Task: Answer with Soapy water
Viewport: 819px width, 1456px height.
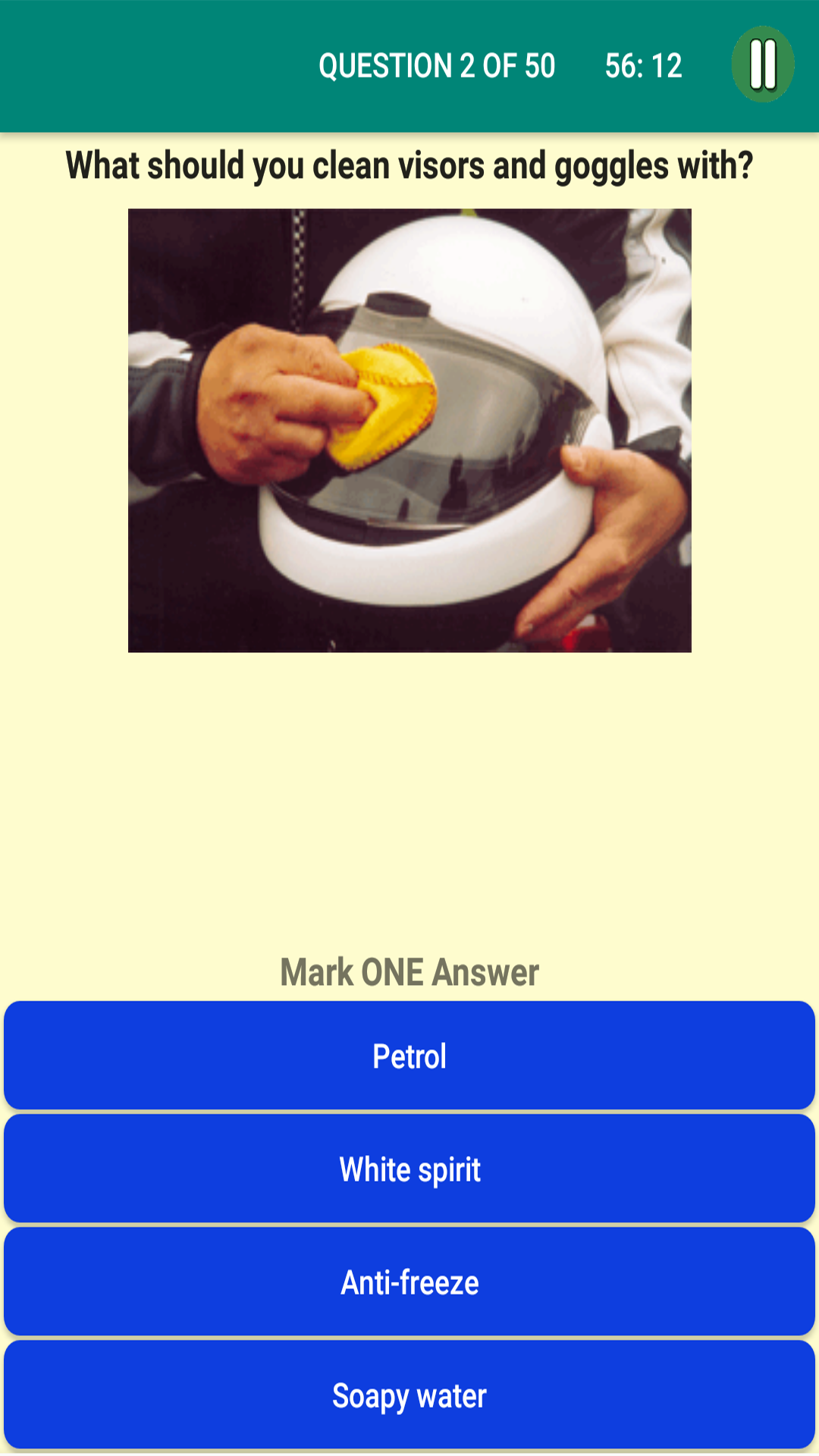Action: (x=409, y=1395)
